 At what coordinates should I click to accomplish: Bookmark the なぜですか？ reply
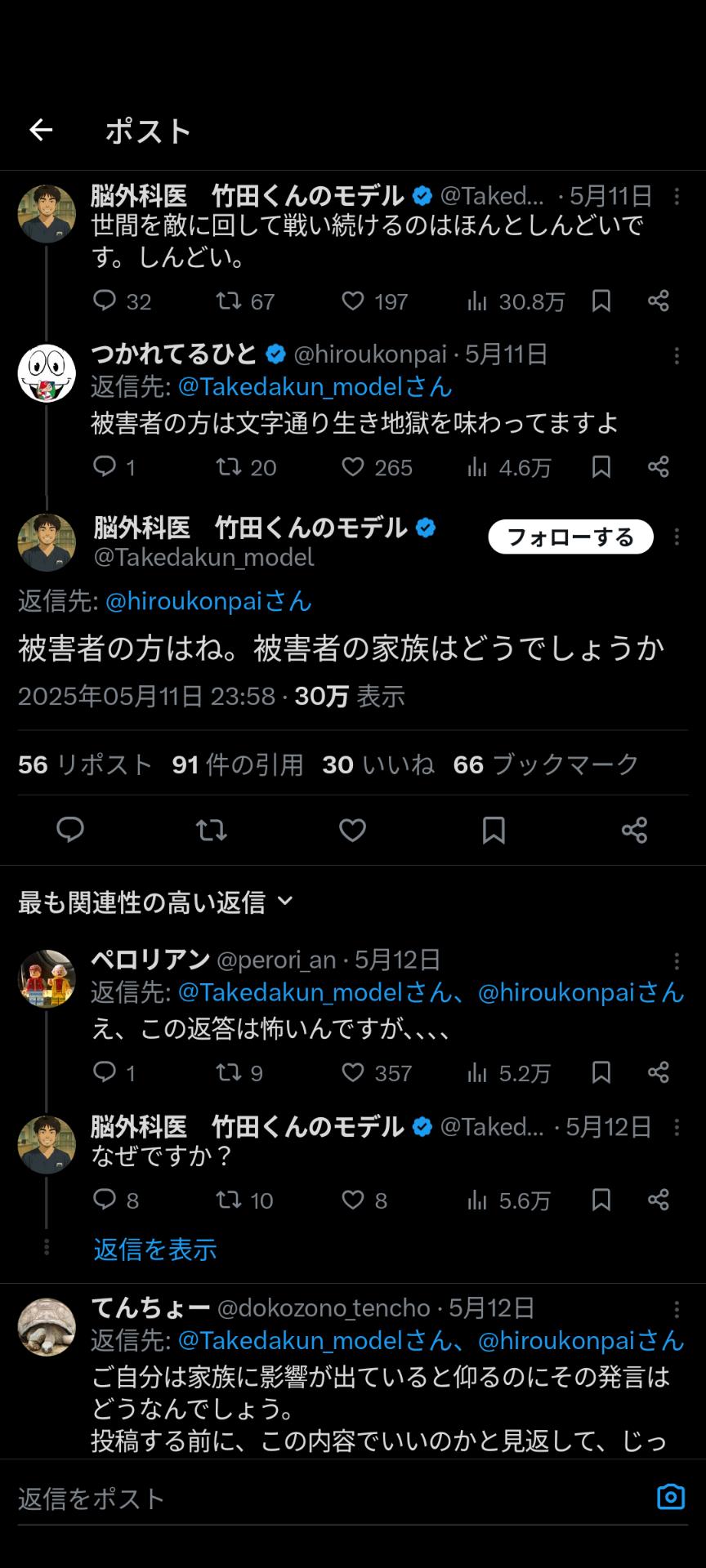coord(601,1200)
